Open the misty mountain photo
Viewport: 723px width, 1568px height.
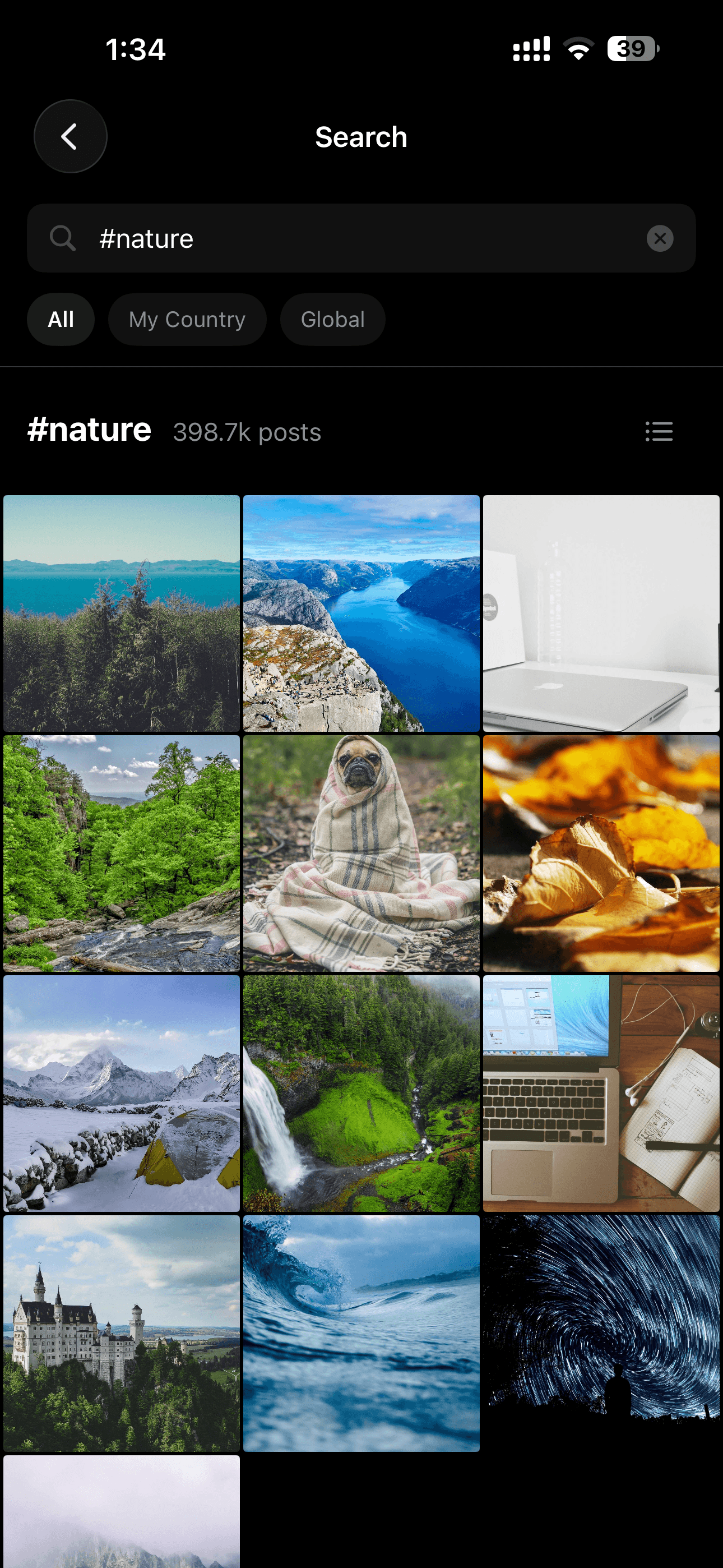click(x=122, y=1512)
